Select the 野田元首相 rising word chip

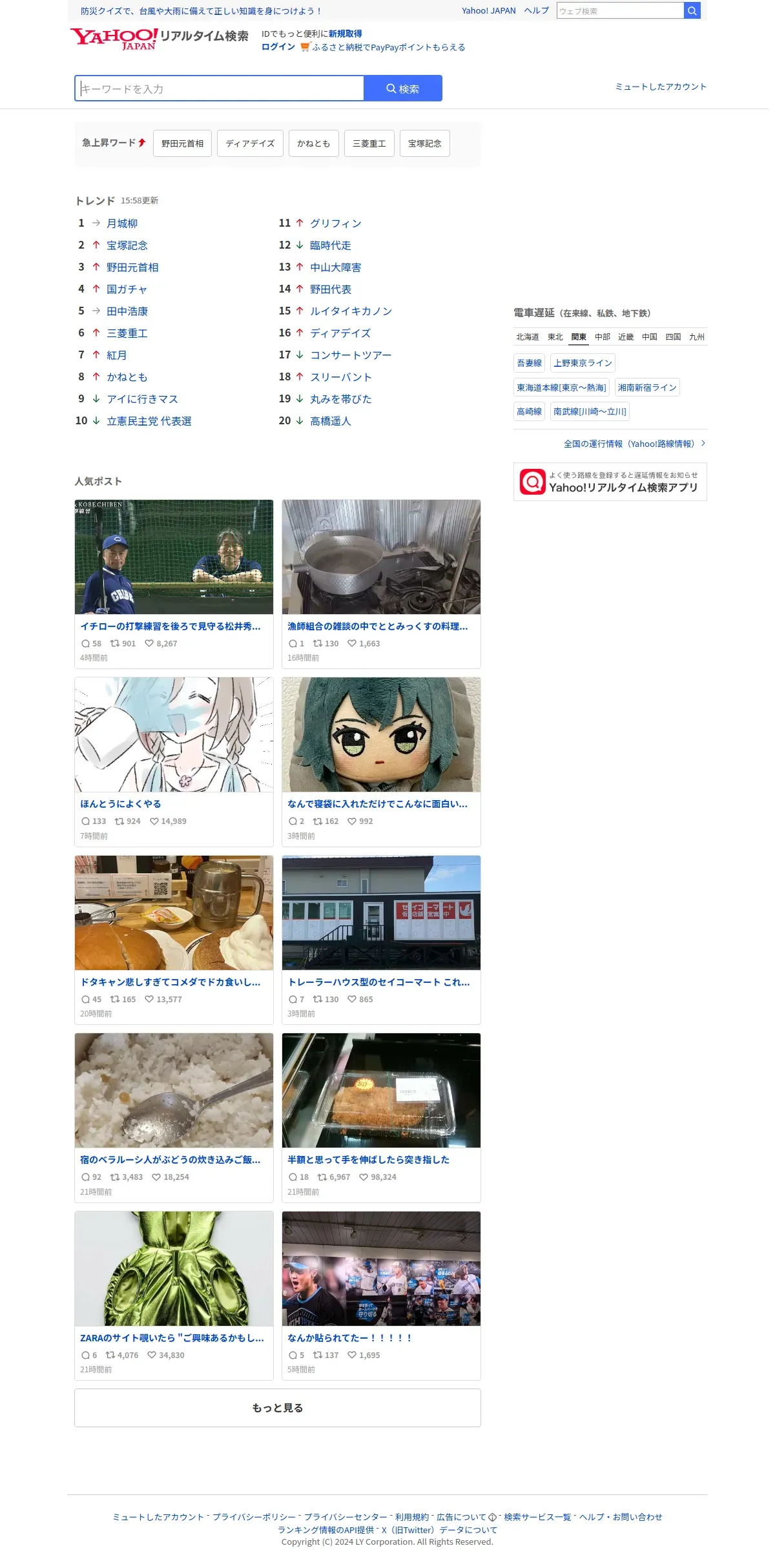point(182,143)
